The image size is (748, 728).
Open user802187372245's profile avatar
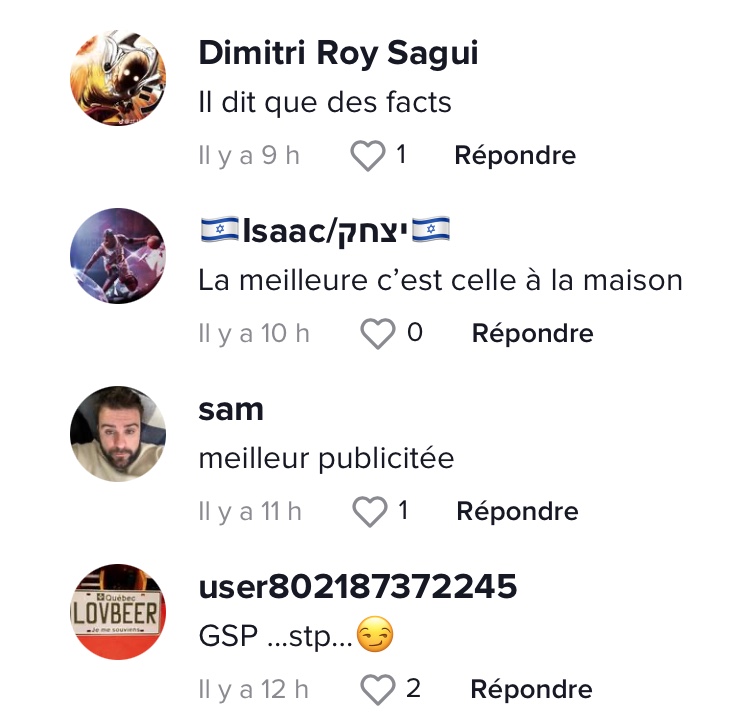click(x=117, y=611)
